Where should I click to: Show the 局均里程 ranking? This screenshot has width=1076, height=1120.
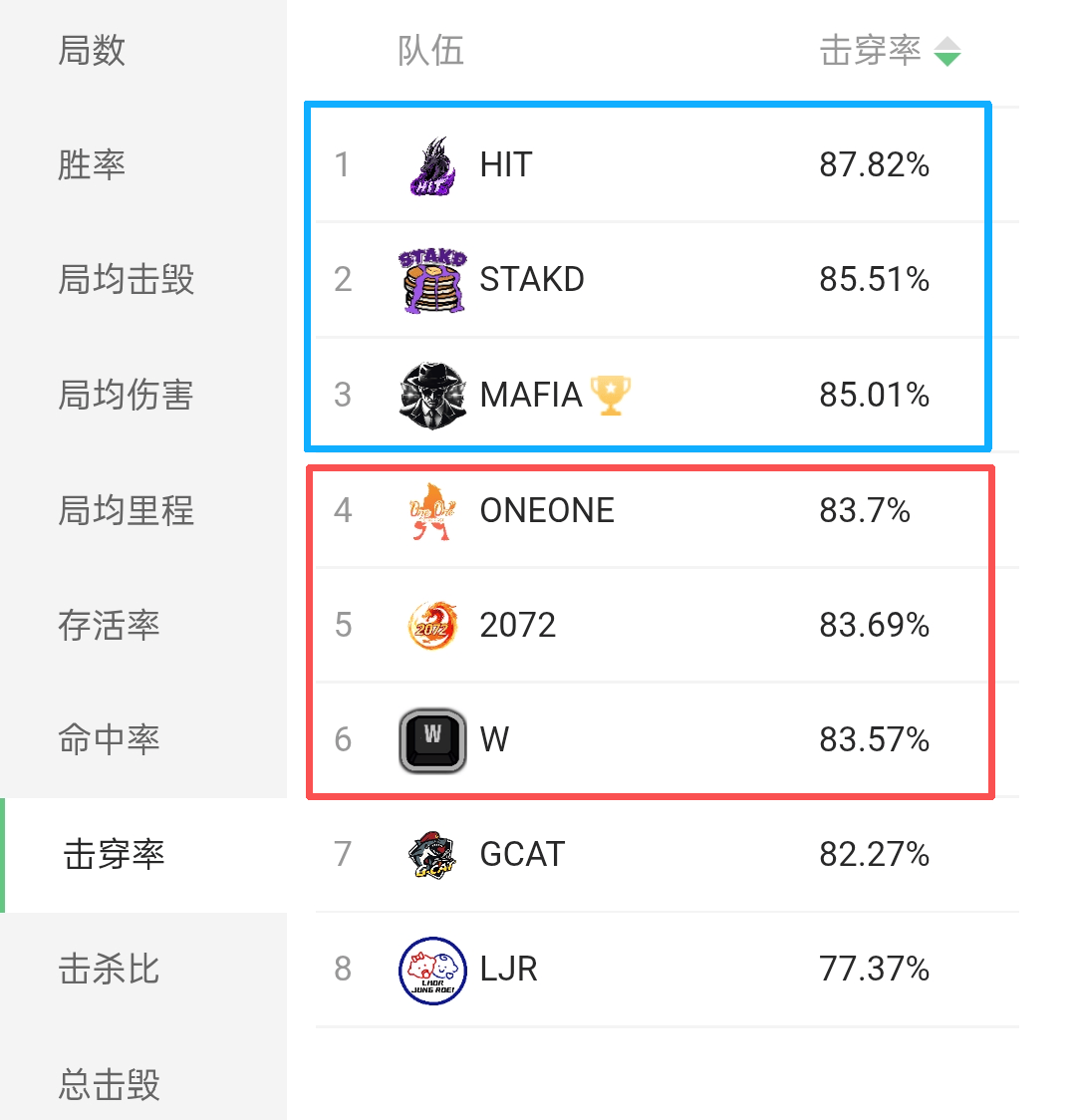[x=127, y=510]
